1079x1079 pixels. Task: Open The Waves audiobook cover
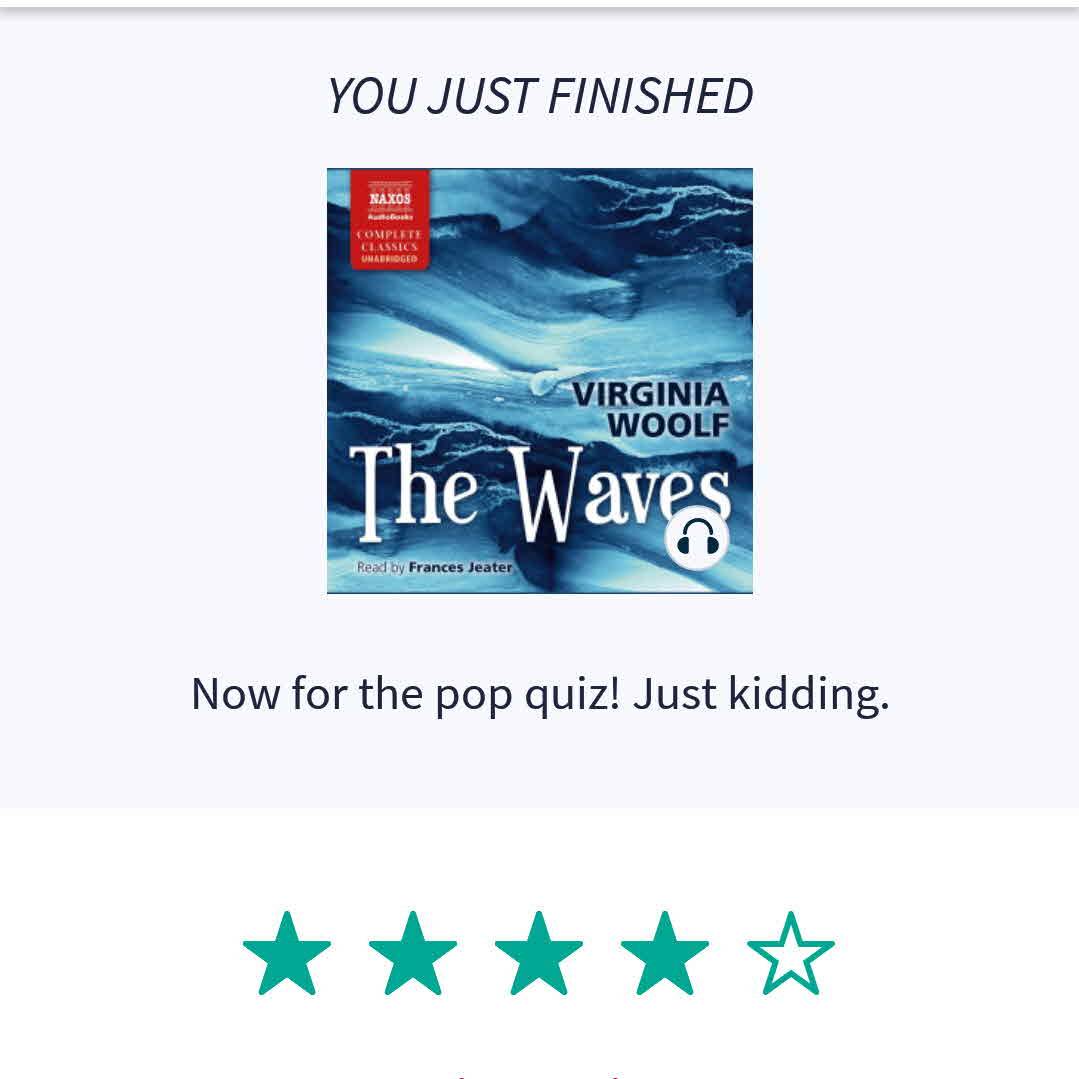click(539, 380)
